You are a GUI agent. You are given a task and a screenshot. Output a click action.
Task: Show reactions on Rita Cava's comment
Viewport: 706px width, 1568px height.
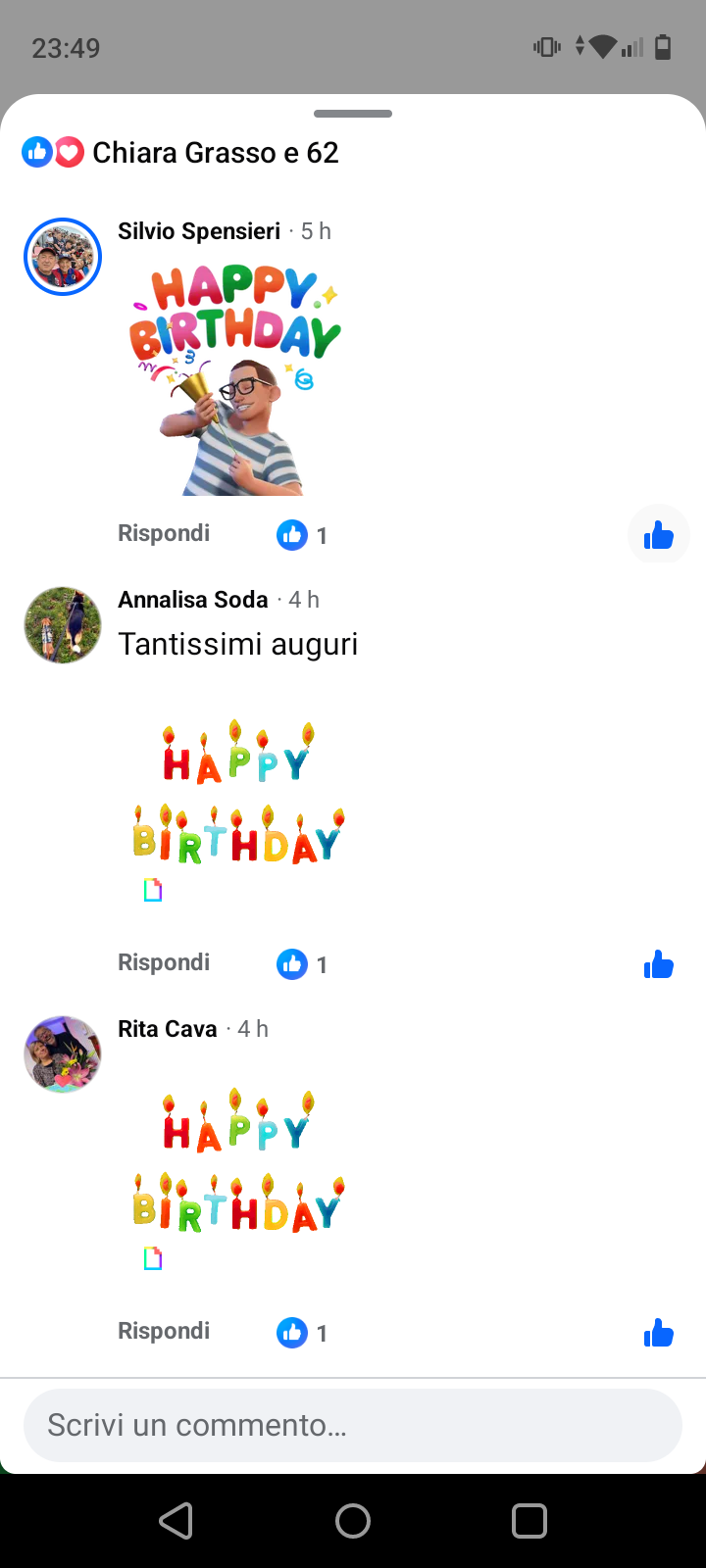tap(302, 1333)
